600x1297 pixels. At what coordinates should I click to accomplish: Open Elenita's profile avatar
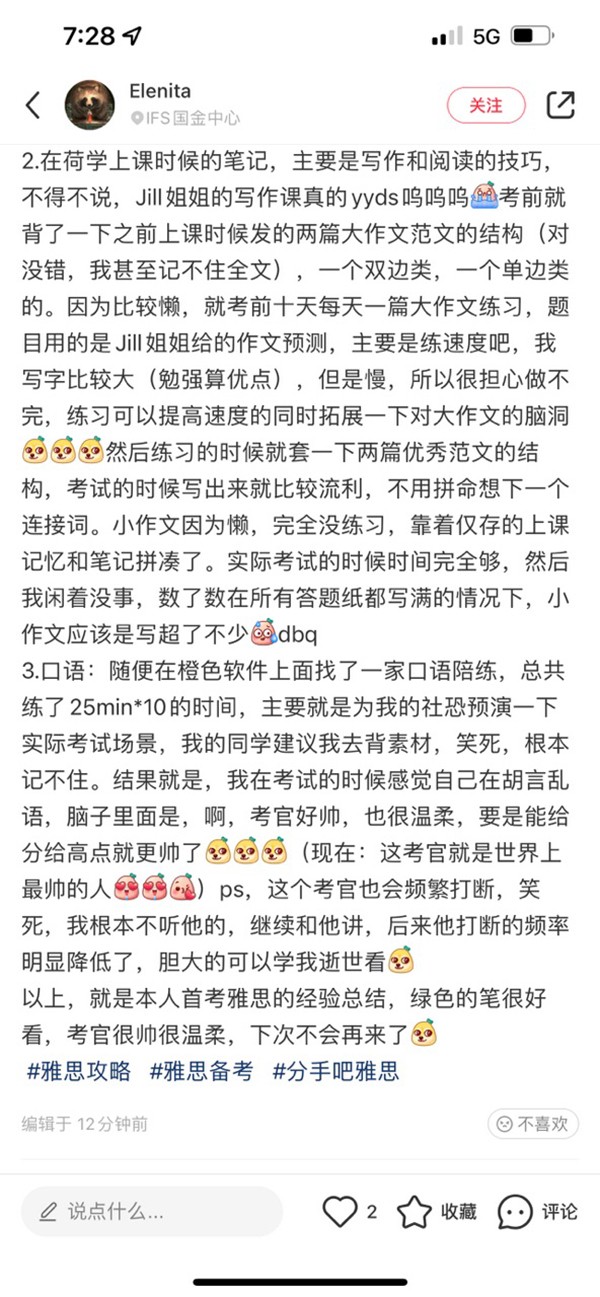[90, 105]
